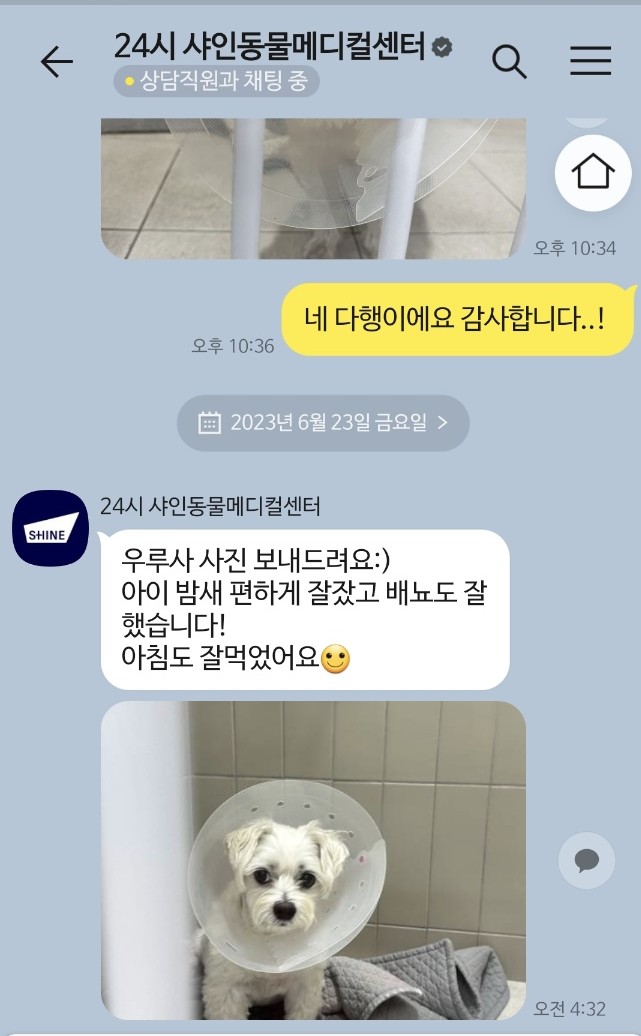Open the channel home button
The height and width of the screenshot is (1036, 641).
click(x=593, y=172)
